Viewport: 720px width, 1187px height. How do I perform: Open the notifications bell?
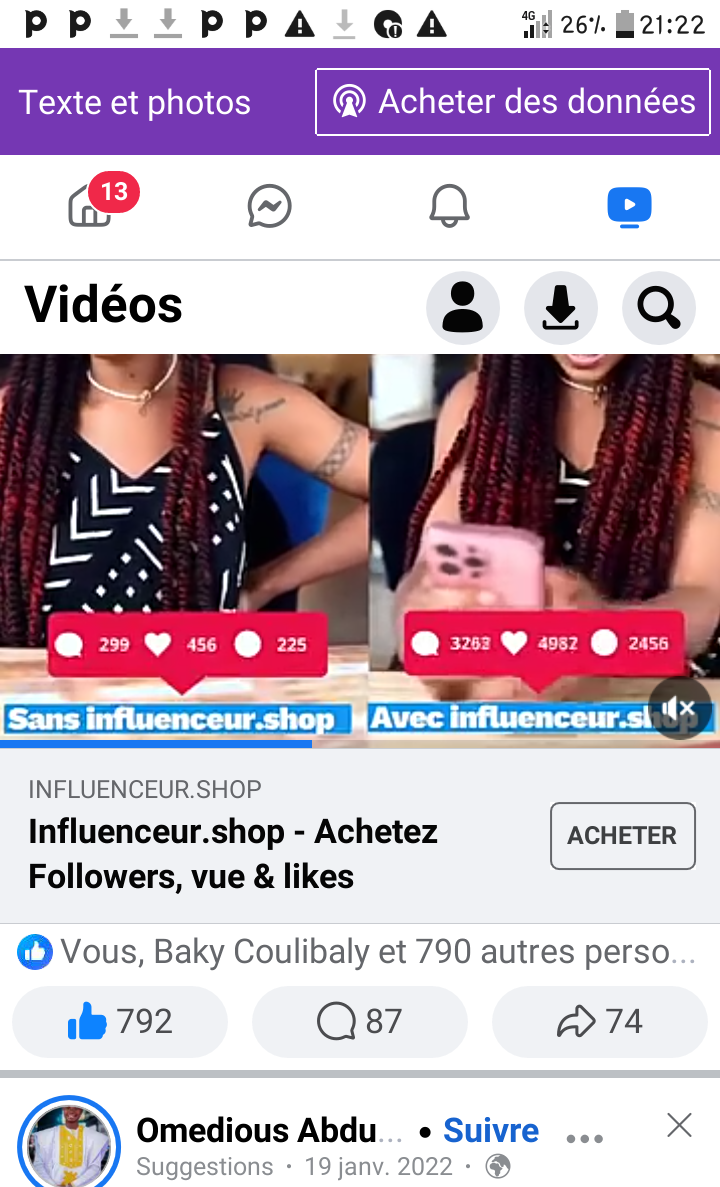tap(449, 208)
